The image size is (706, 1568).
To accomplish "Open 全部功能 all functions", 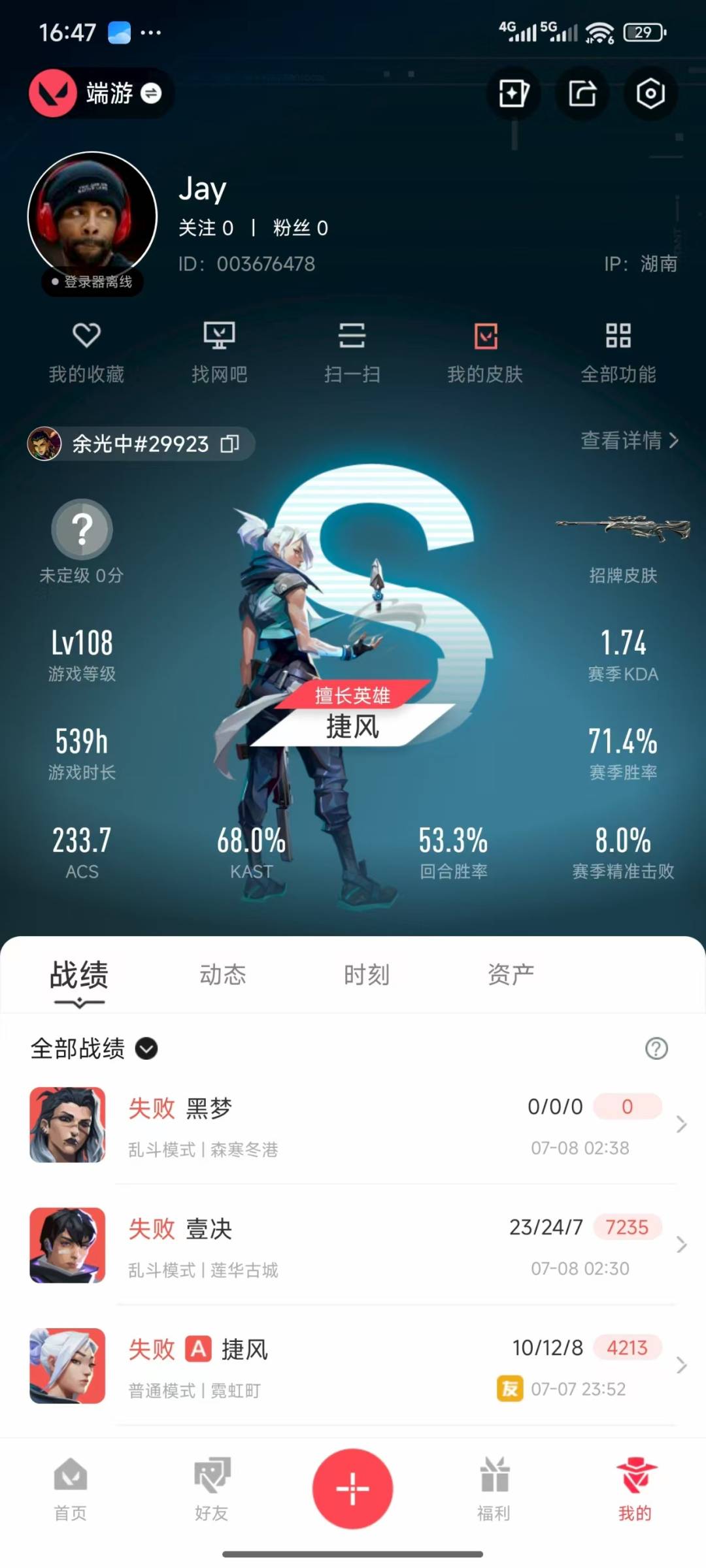I will point(618,353).
